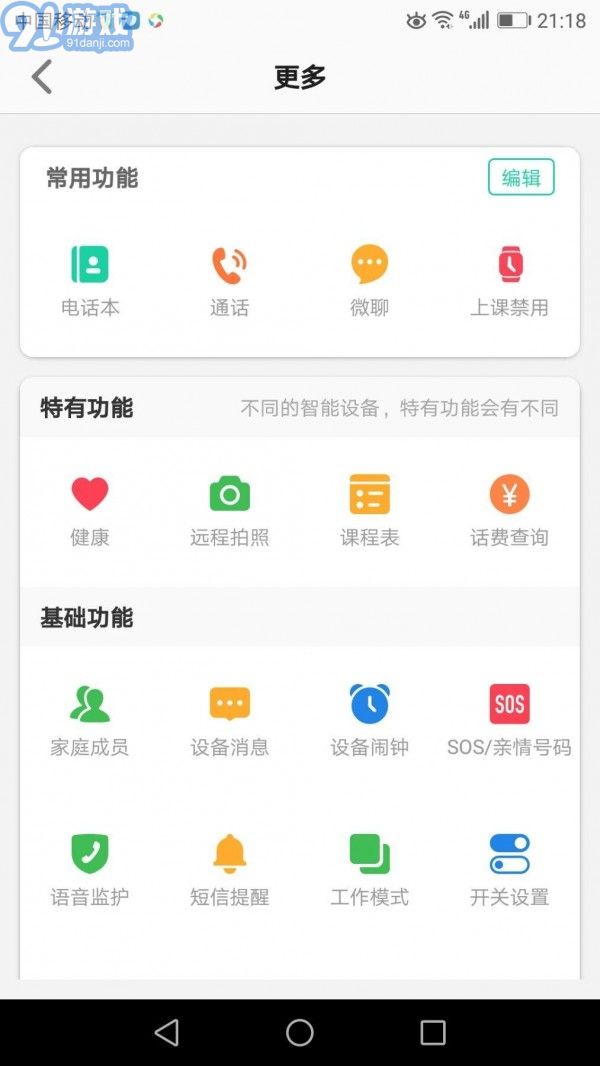
Task: Open SOS/亲情号码 settings
Action: [x=510, y=720]
